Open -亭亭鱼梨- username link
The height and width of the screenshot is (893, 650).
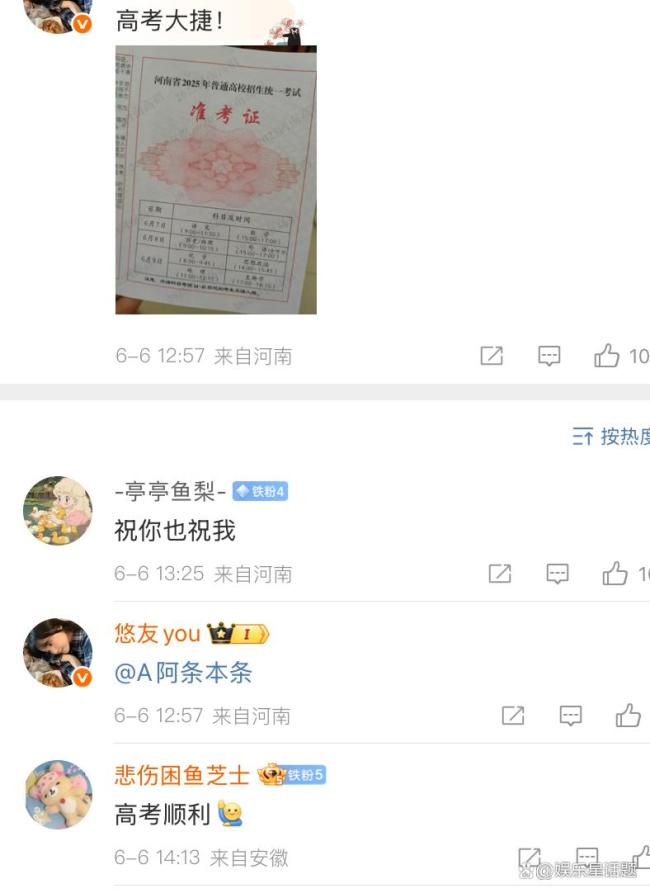click(x=170, y=491)
